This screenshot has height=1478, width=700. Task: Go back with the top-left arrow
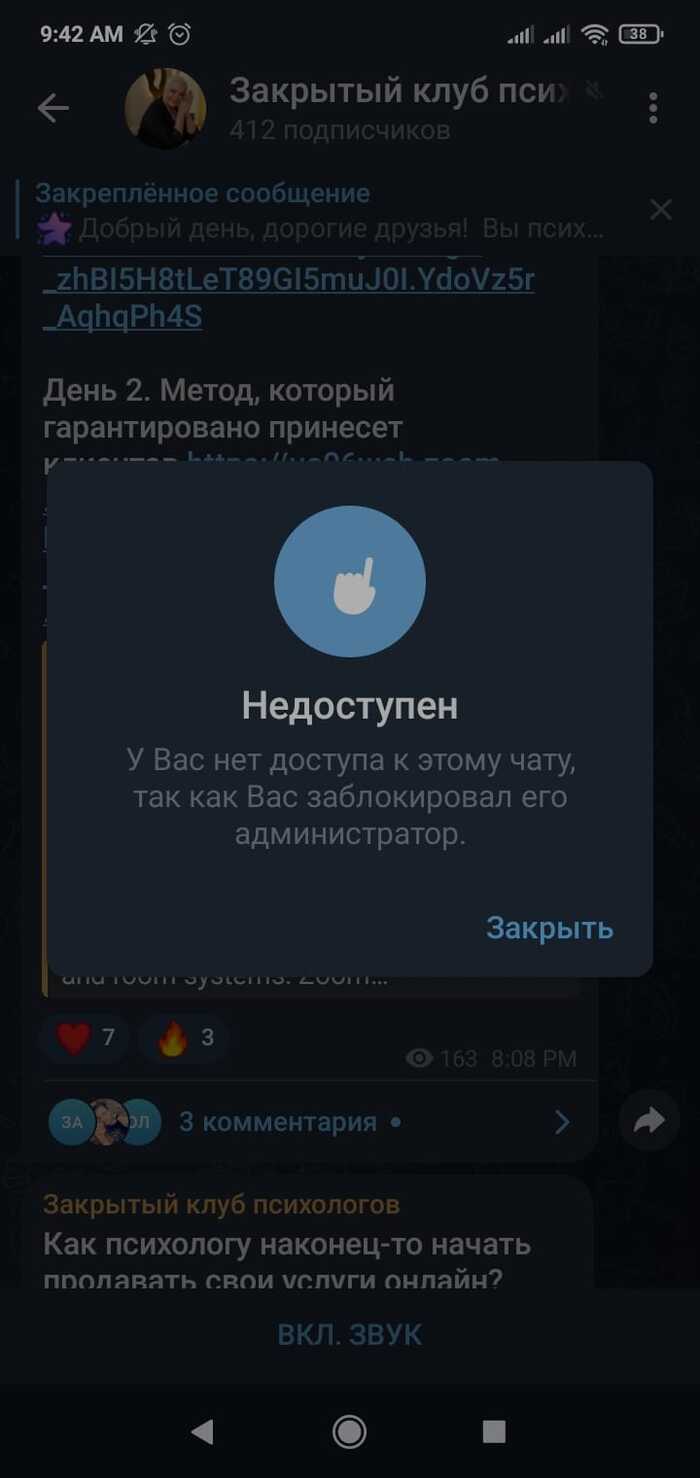coord(53,108)
